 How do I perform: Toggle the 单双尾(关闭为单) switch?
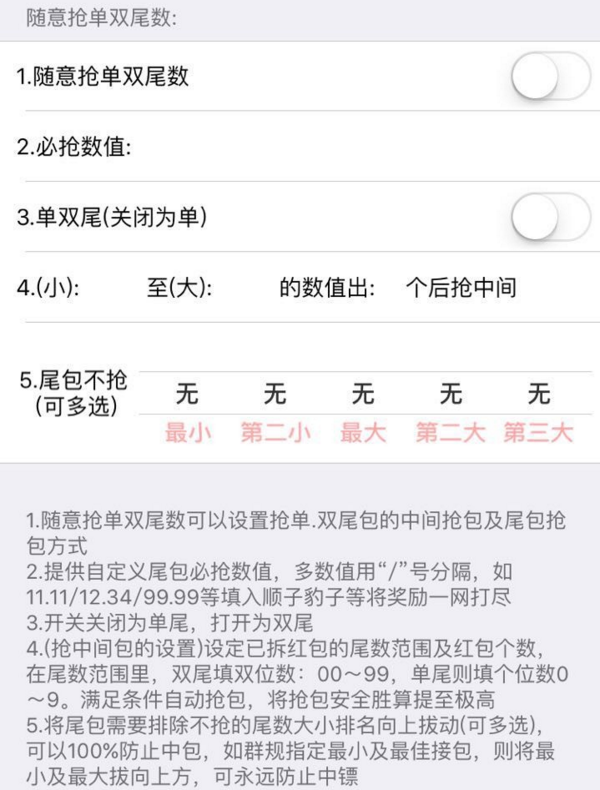click(x=551, y=217)
